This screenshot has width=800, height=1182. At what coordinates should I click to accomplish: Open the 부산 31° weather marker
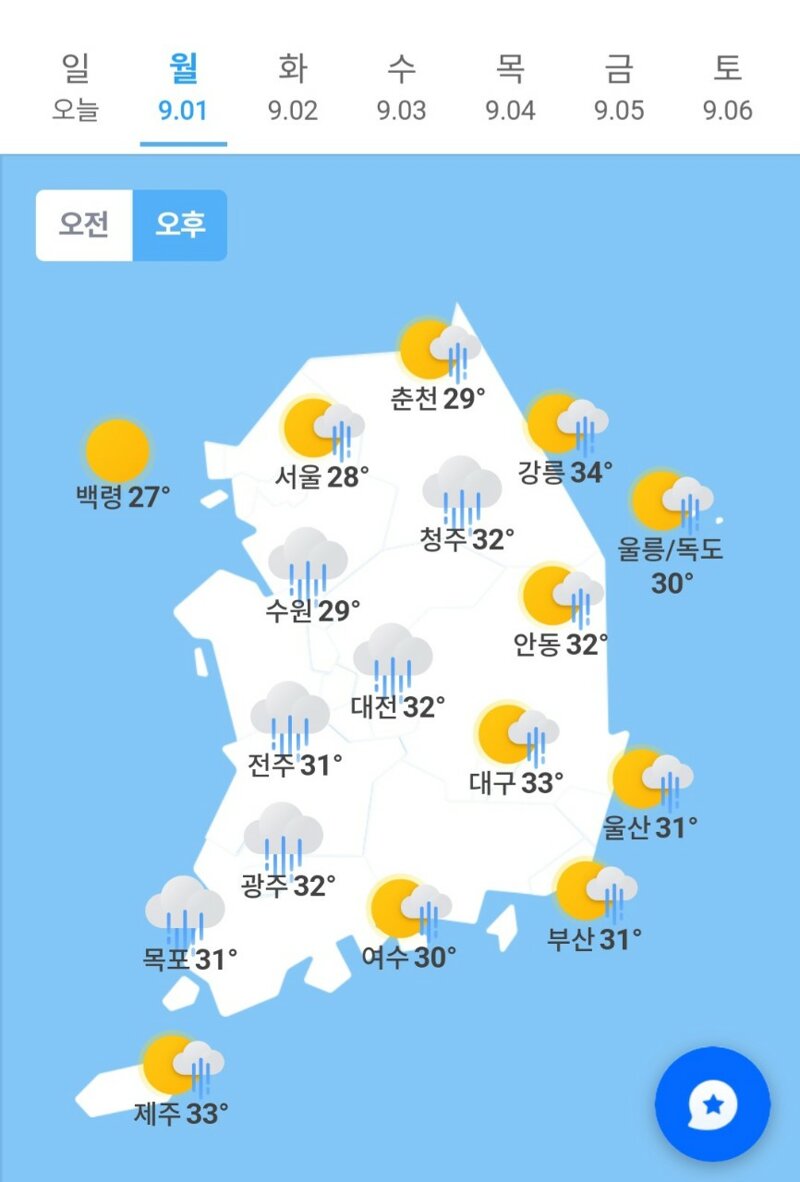595,906
